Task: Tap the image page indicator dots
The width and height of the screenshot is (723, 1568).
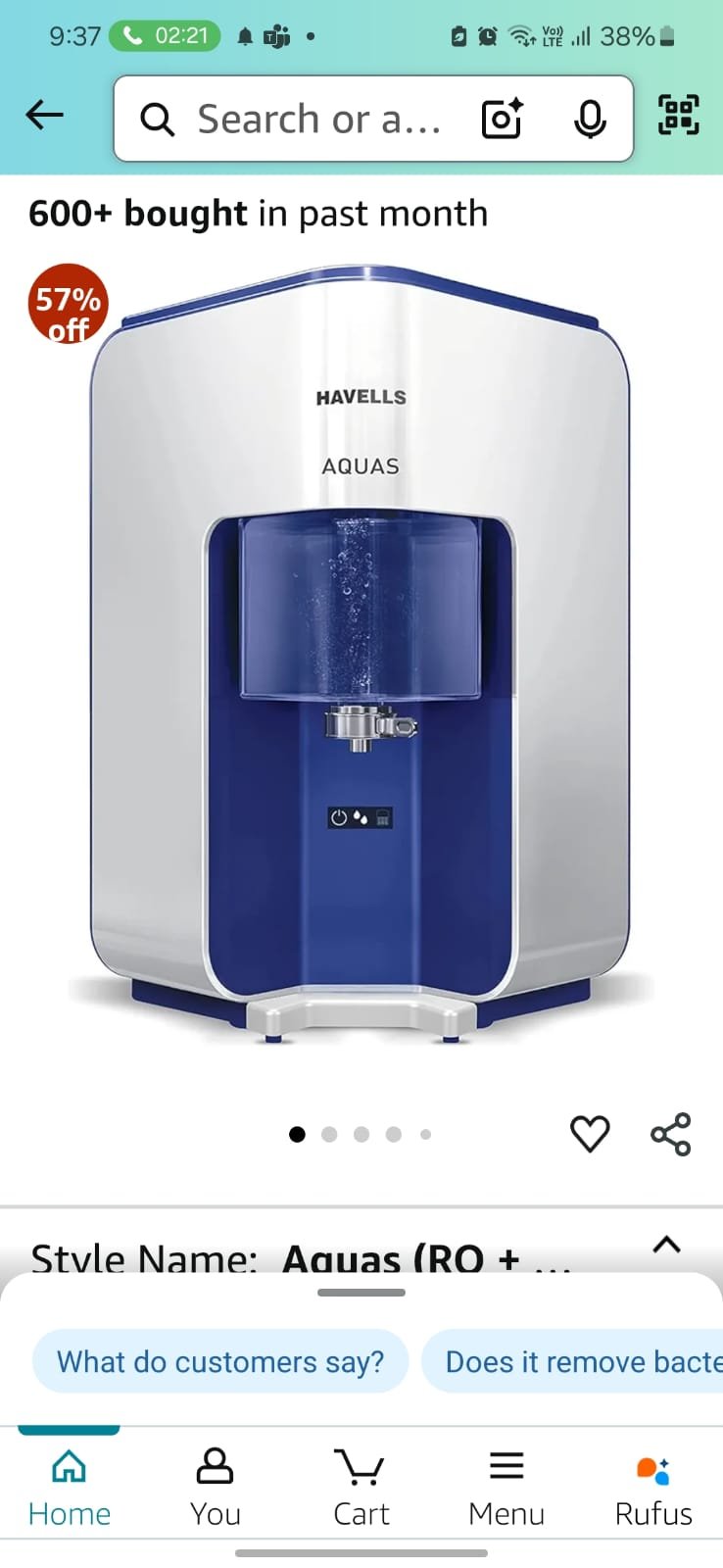Action: pos(361,1135)
